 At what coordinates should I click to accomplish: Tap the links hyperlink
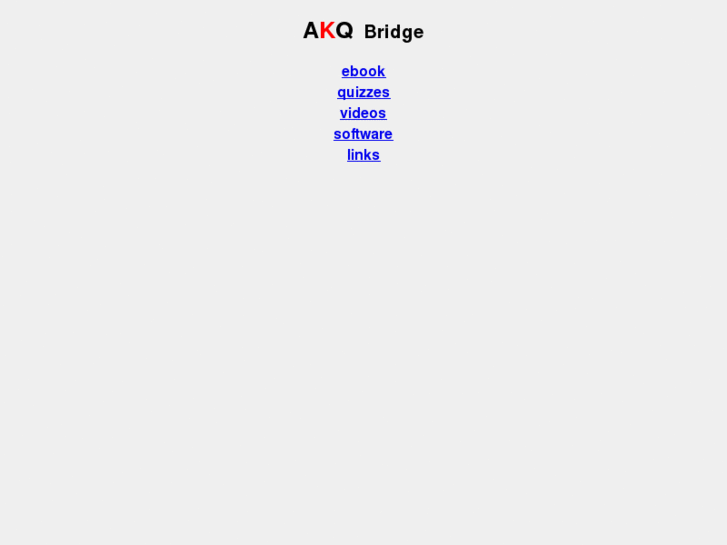coord(363,155)
